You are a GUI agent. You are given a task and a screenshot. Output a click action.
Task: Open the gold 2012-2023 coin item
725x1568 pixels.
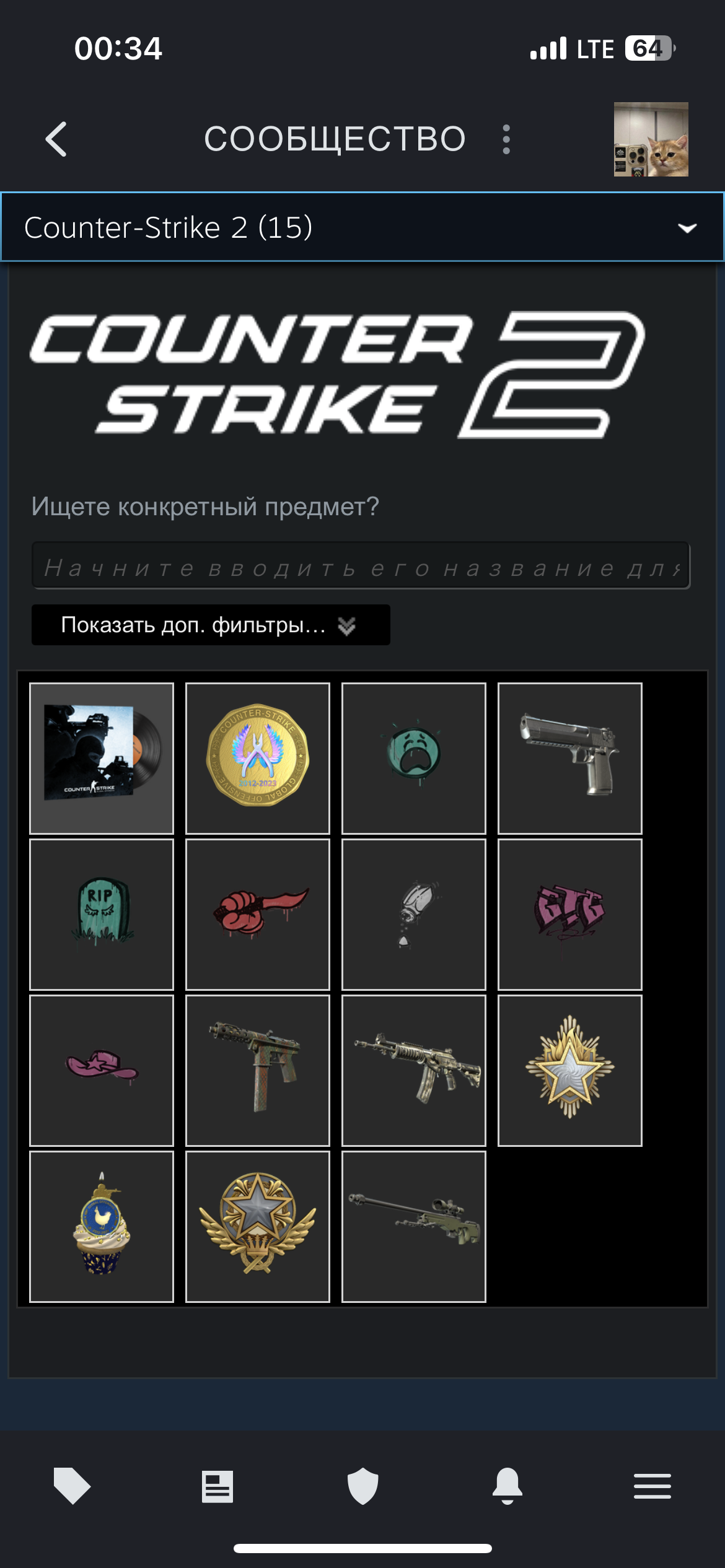[x=258, y=759]
